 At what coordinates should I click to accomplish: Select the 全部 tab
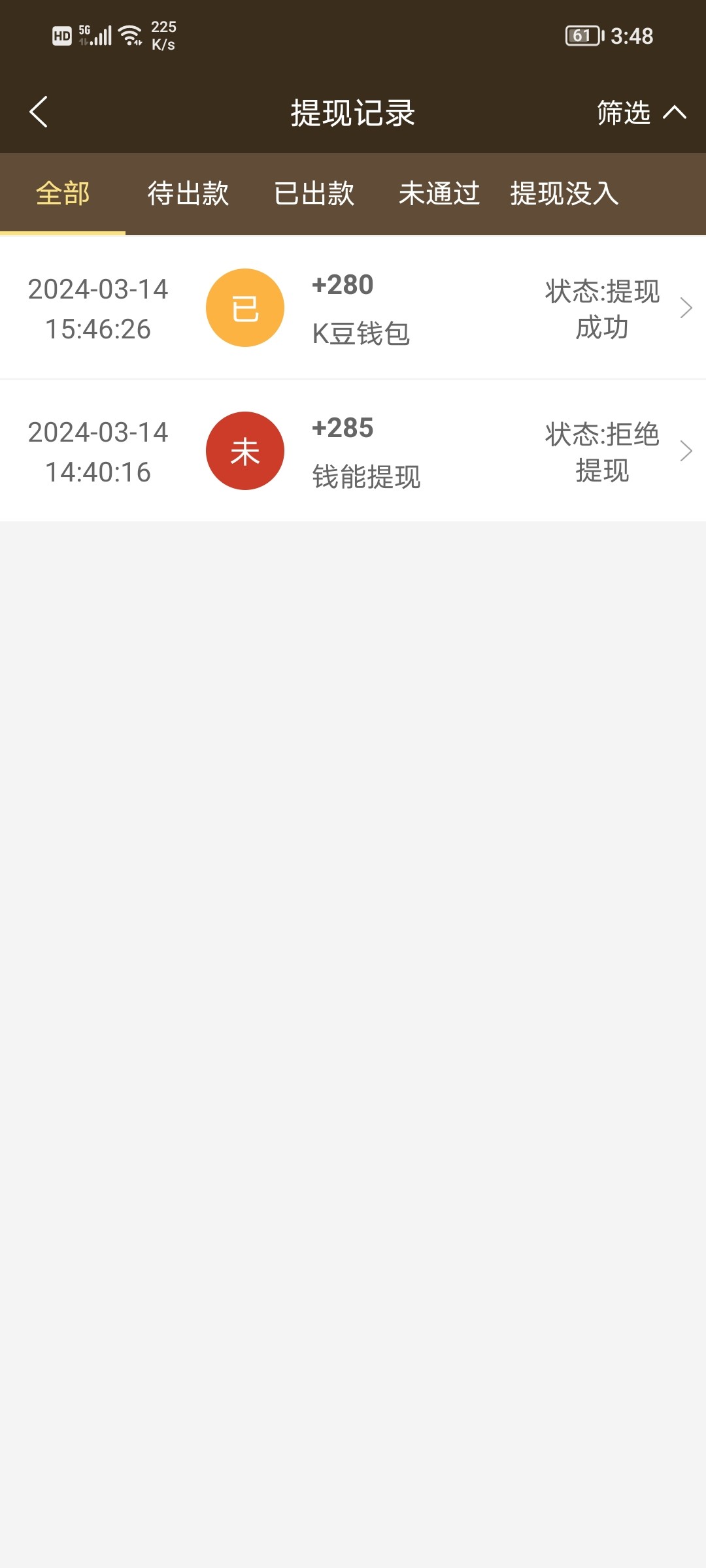[x=63, y=194]
